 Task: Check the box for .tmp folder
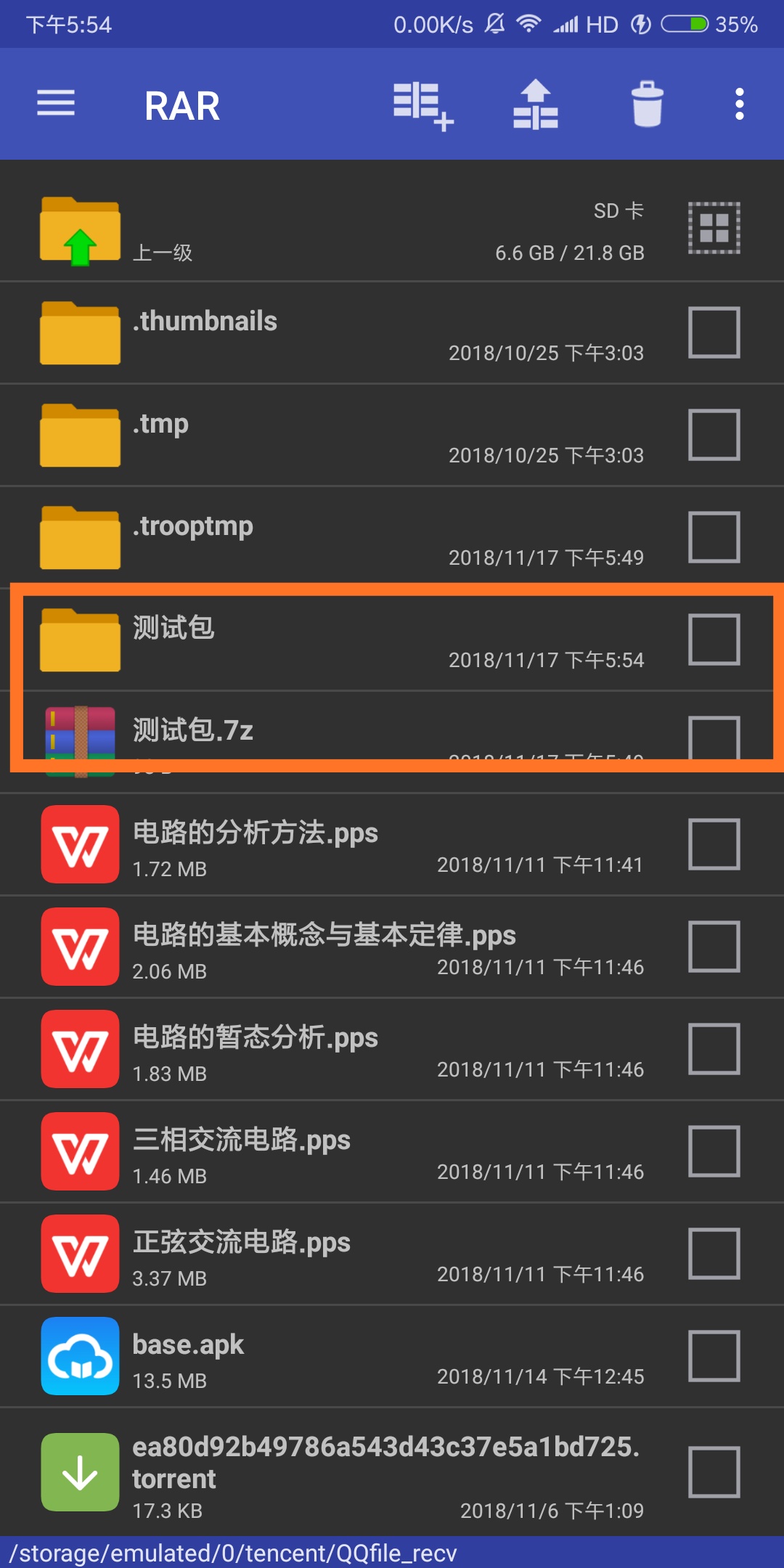(x=714, y=435)
